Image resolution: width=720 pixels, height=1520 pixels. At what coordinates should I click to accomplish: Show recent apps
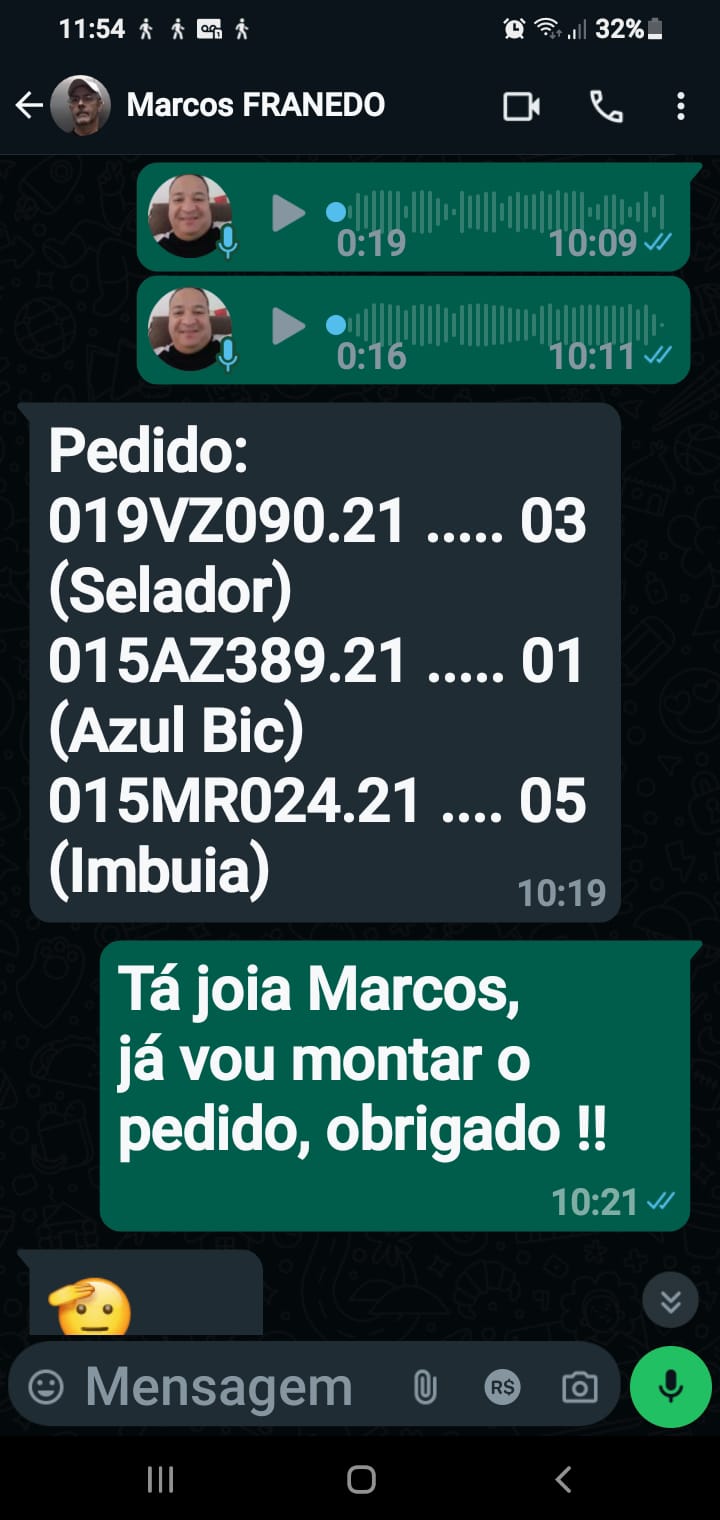(160, 1479)
